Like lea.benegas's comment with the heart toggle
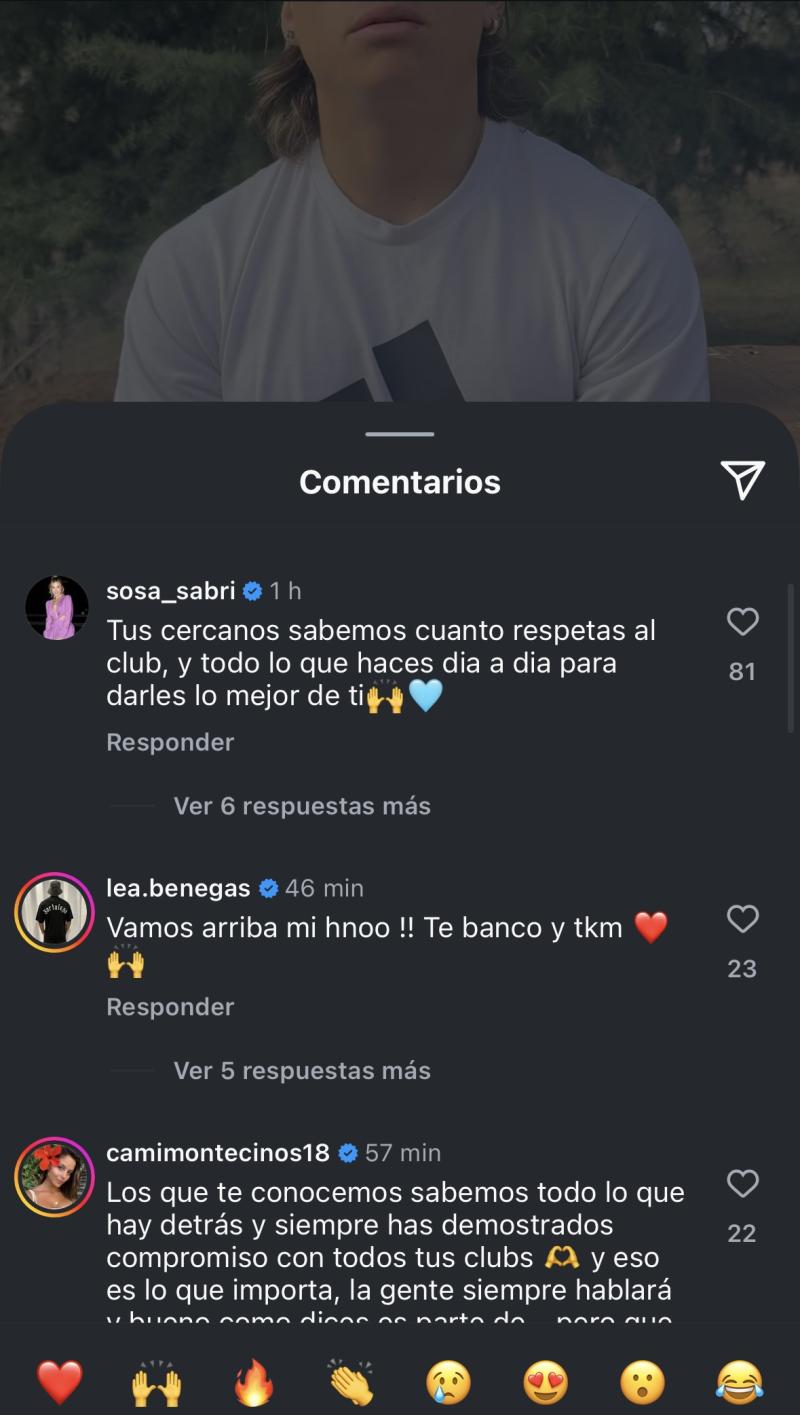Screen dimensions: 800x1415 (742, 918)
